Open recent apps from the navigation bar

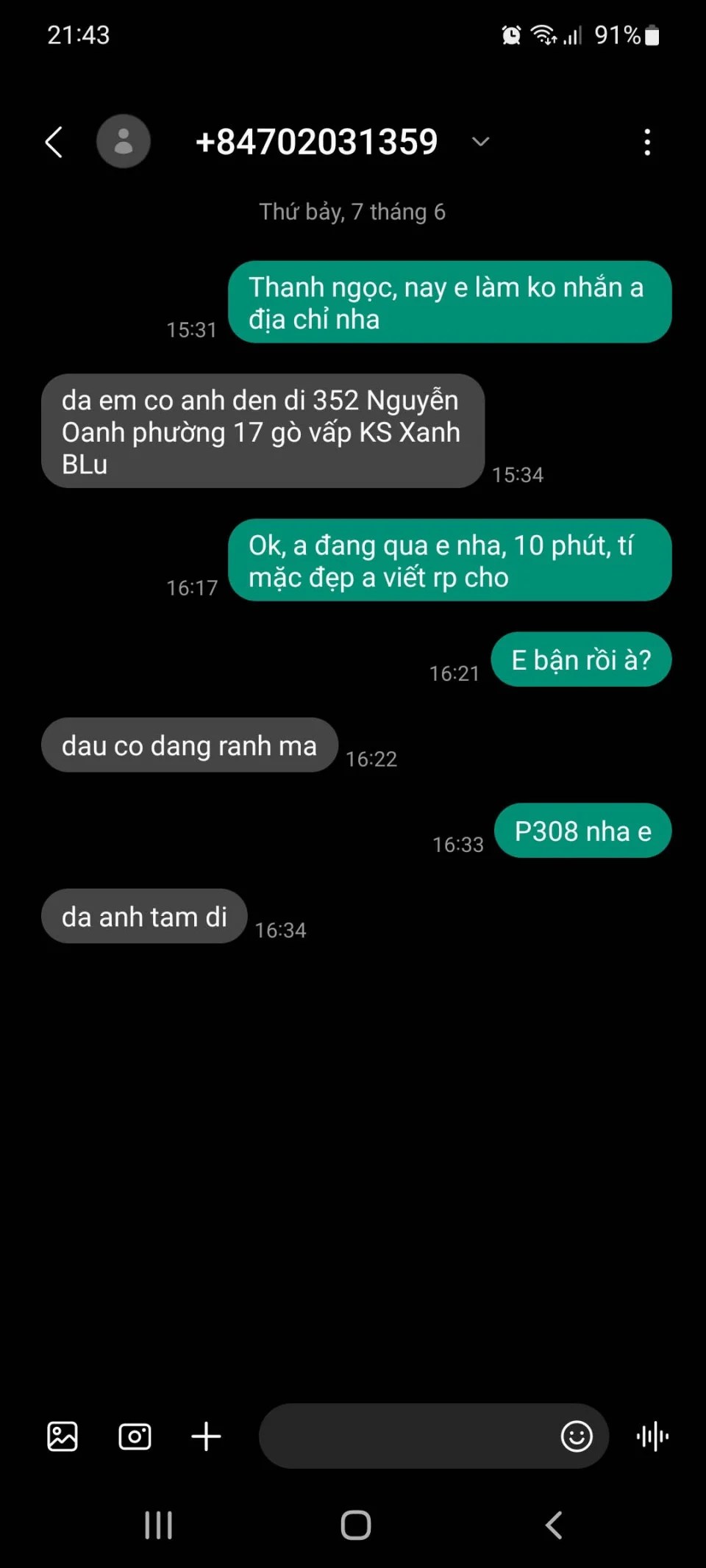[x=158, y=1525]
